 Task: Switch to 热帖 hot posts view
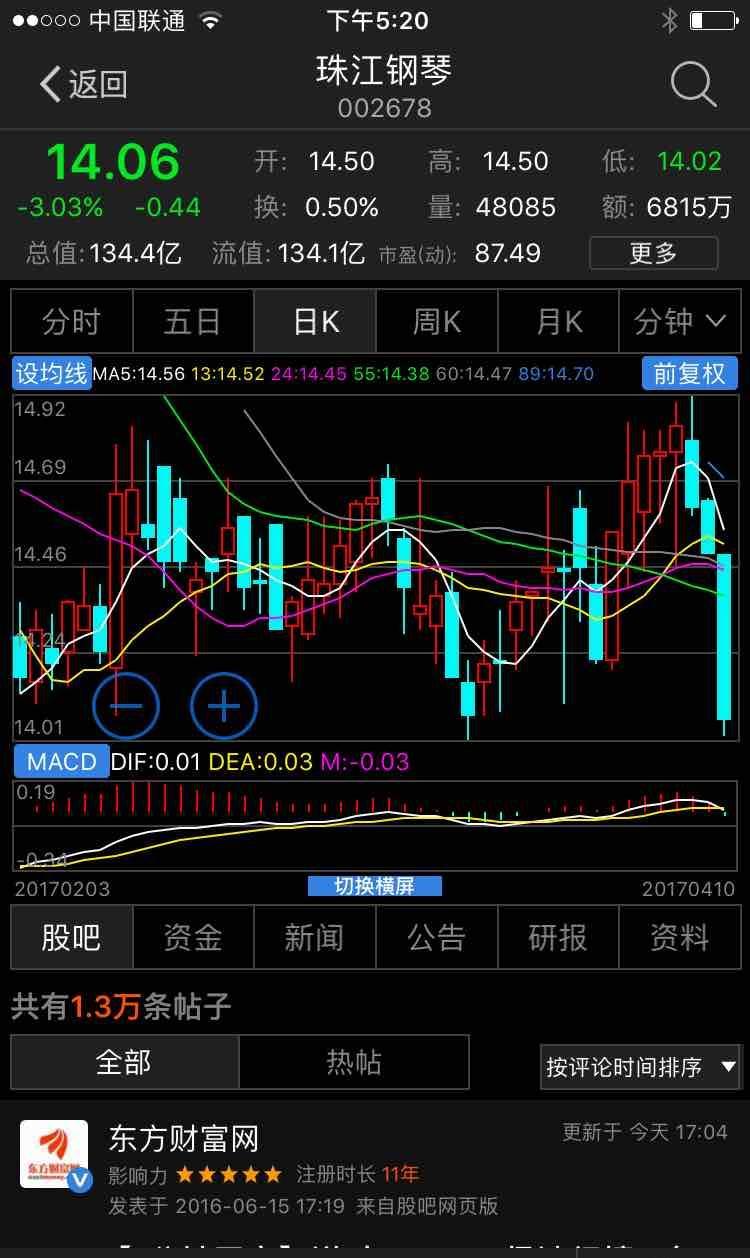[355, 1063]
